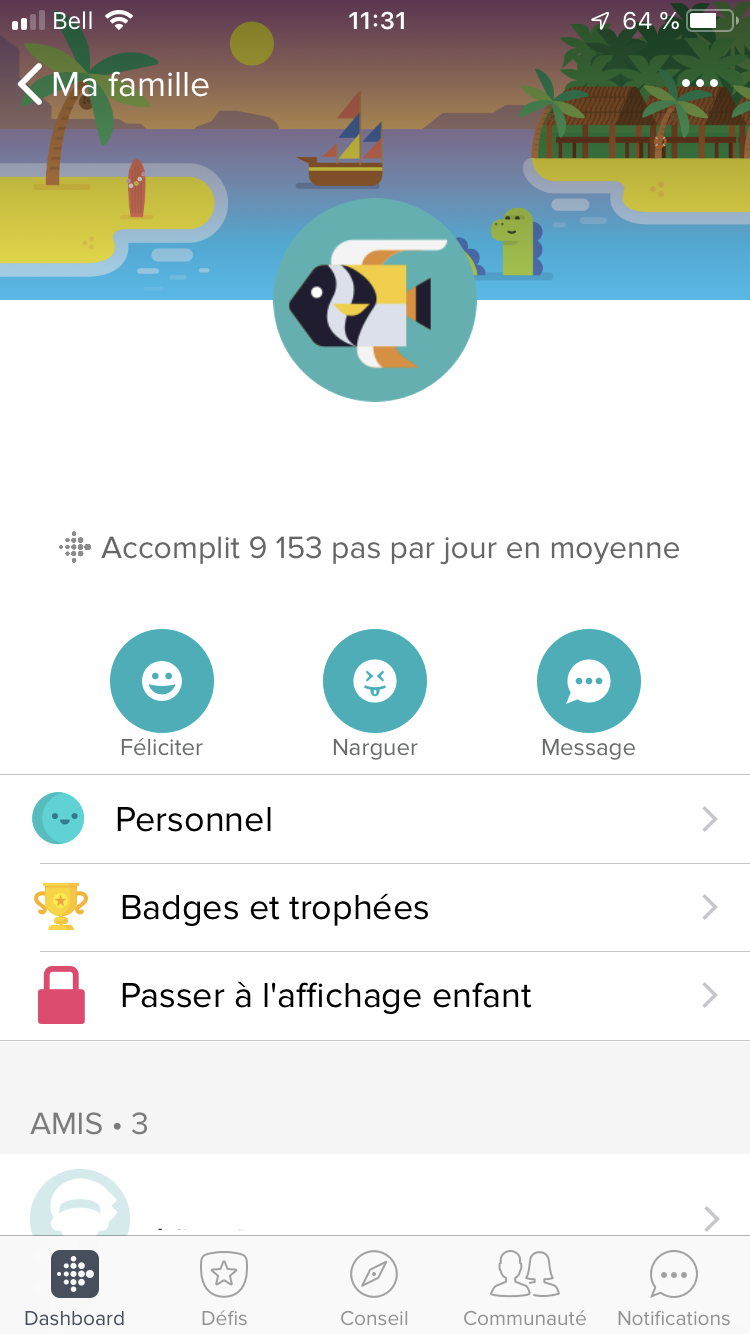
Task: Open the Conseil tab
Action: 374,1288
